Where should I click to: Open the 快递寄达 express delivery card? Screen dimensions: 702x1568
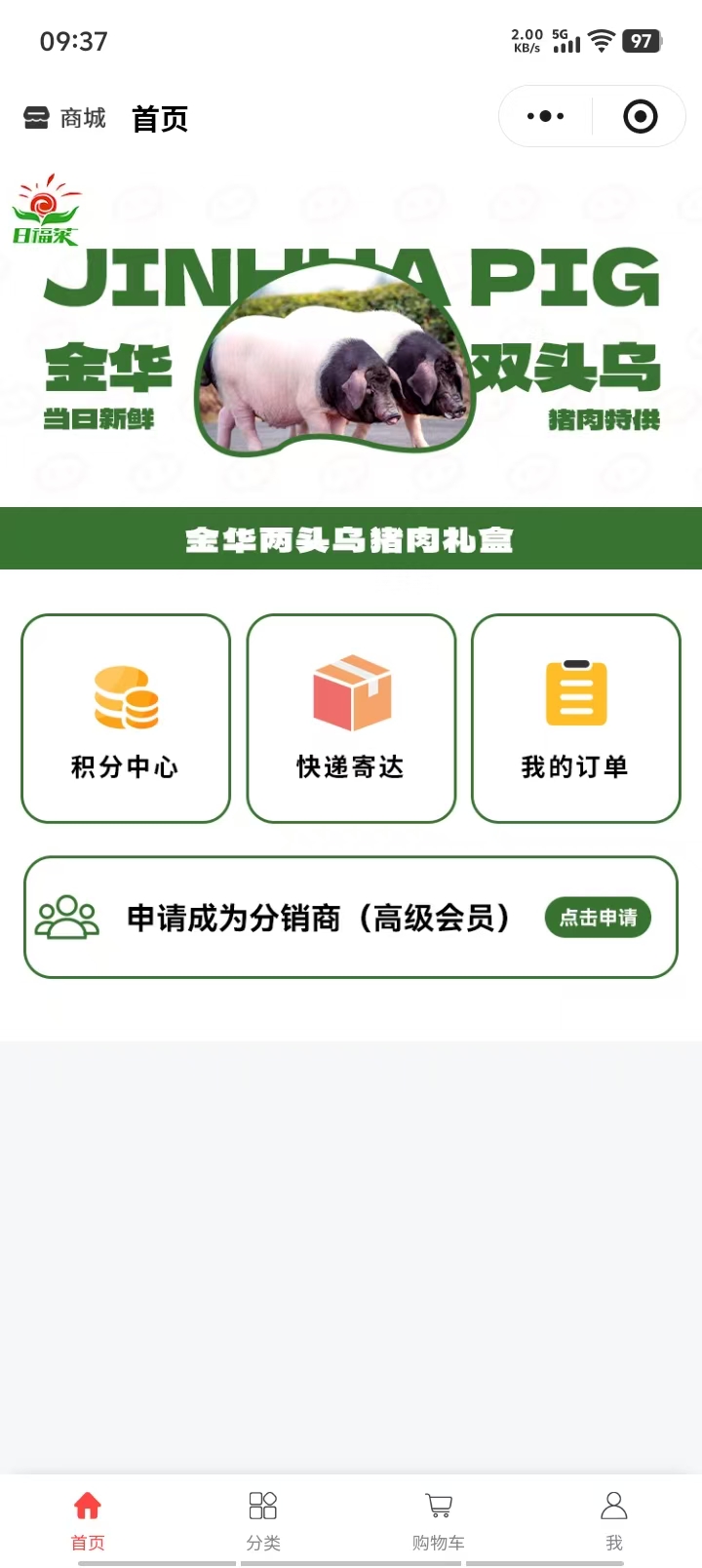[351, 719]
